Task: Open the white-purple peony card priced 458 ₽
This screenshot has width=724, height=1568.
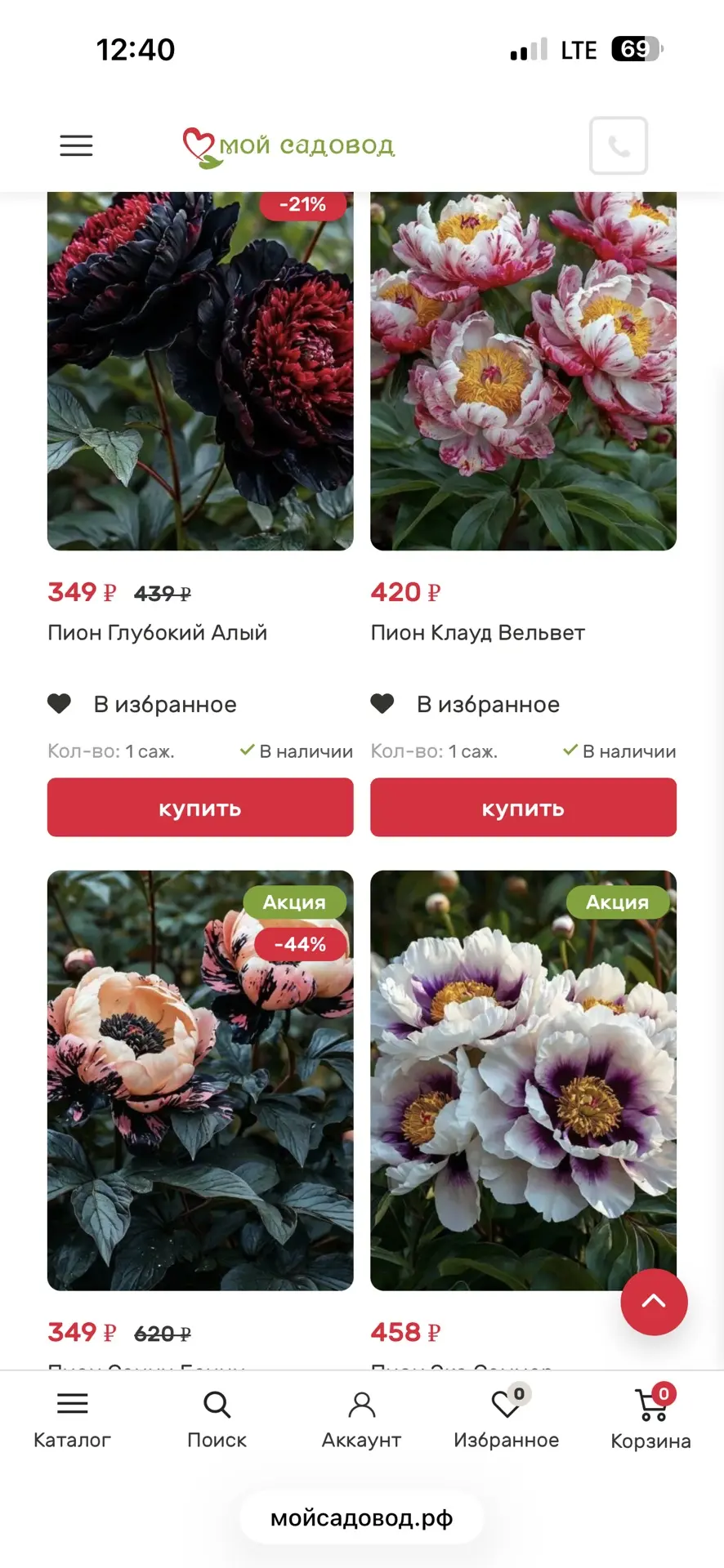Action: tap(523, 1080)
